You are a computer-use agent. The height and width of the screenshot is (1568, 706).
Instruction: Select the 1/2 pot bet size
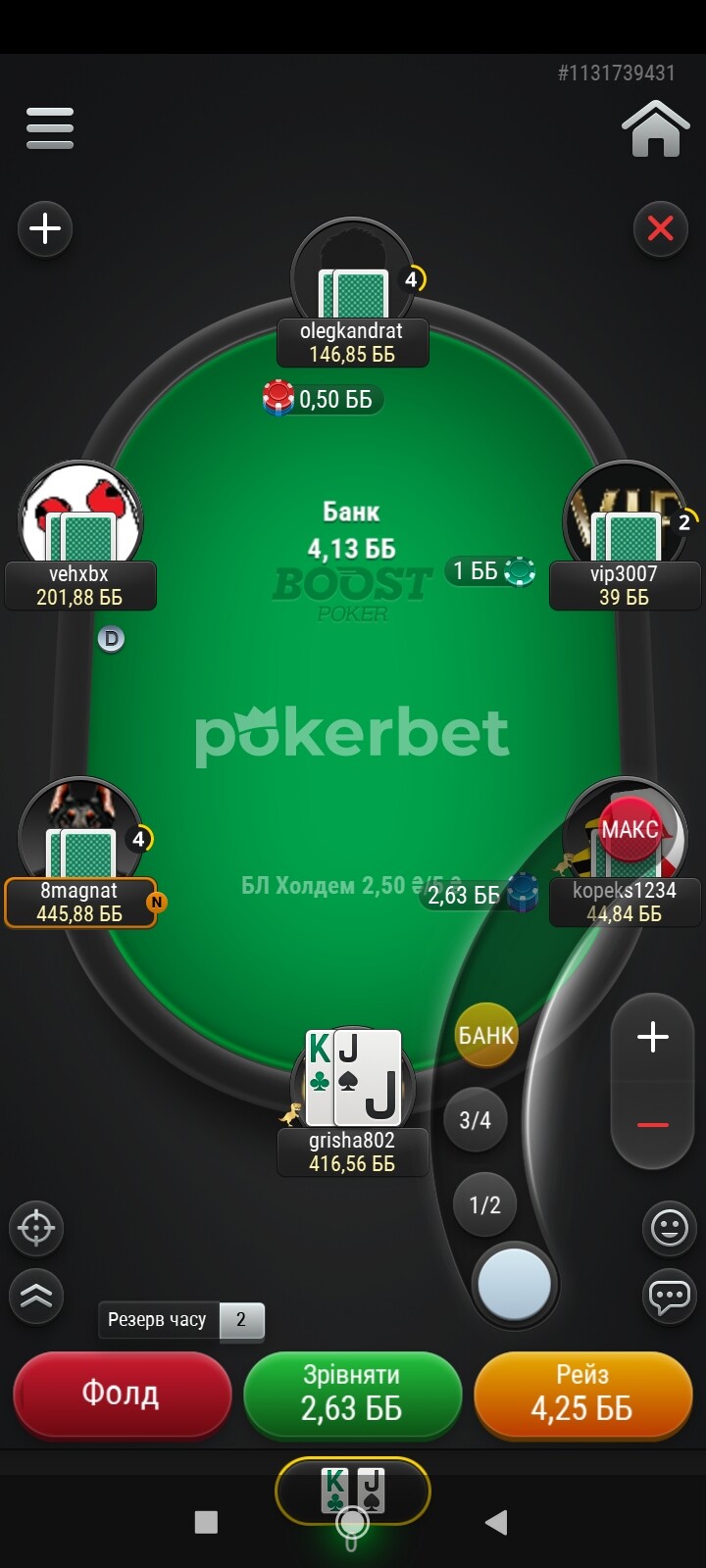pyautogui.click(x=484, y=1204)
